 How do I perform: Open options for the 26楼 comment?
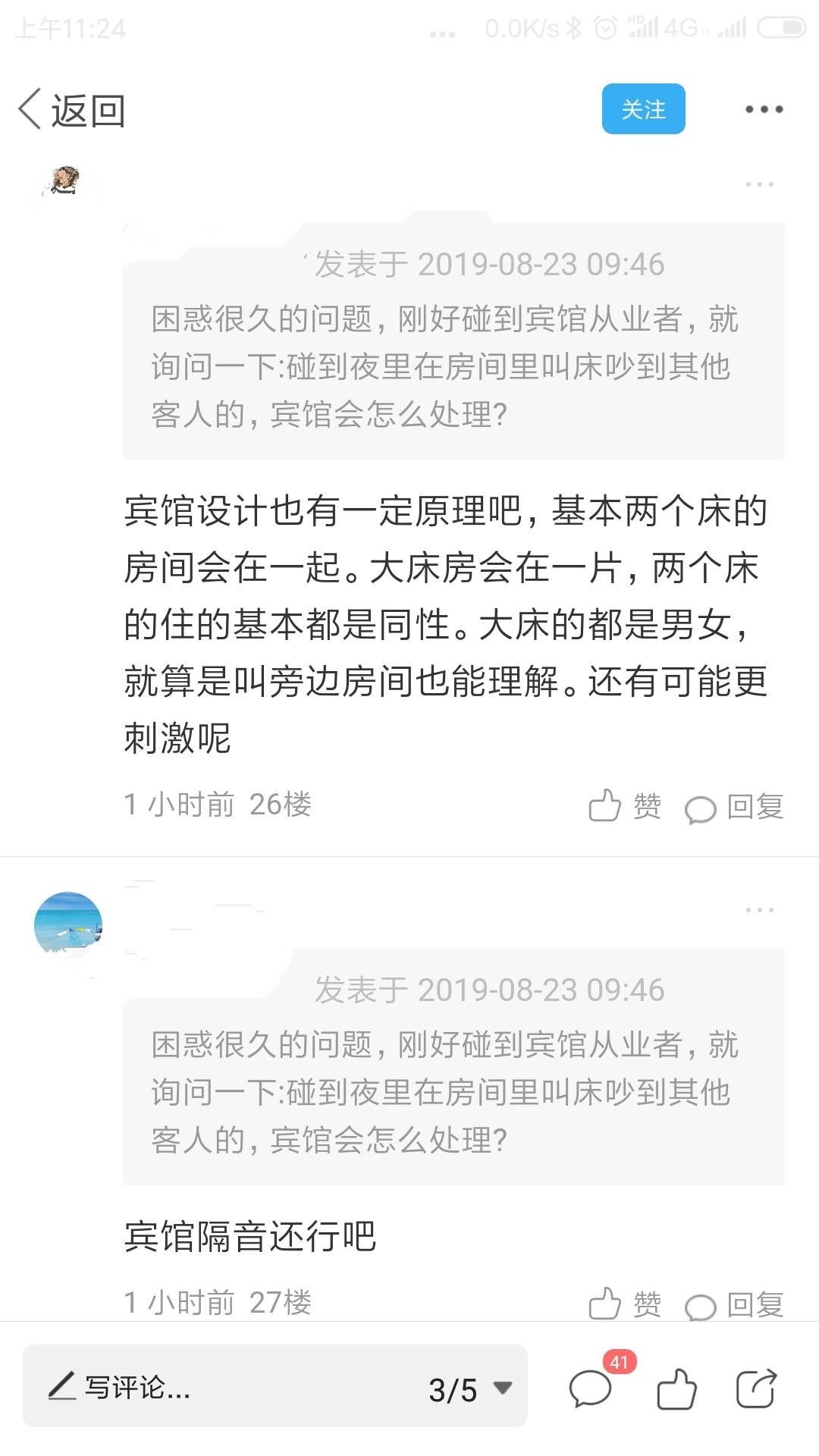coord(759,184)
